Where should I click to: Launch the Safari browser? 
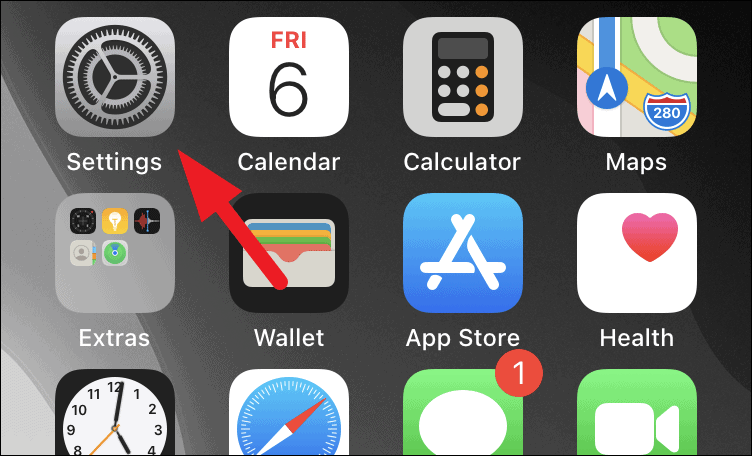289,412
